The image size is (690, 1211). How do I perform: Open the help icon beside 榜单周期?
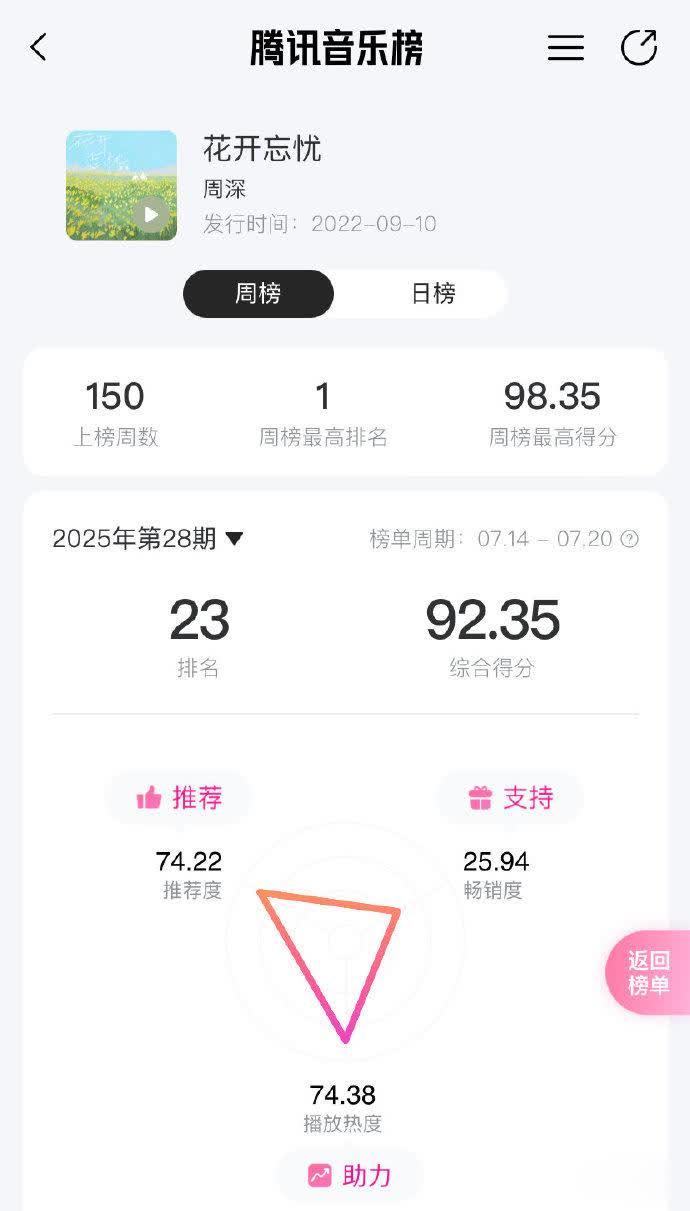(x=629, y=539)
